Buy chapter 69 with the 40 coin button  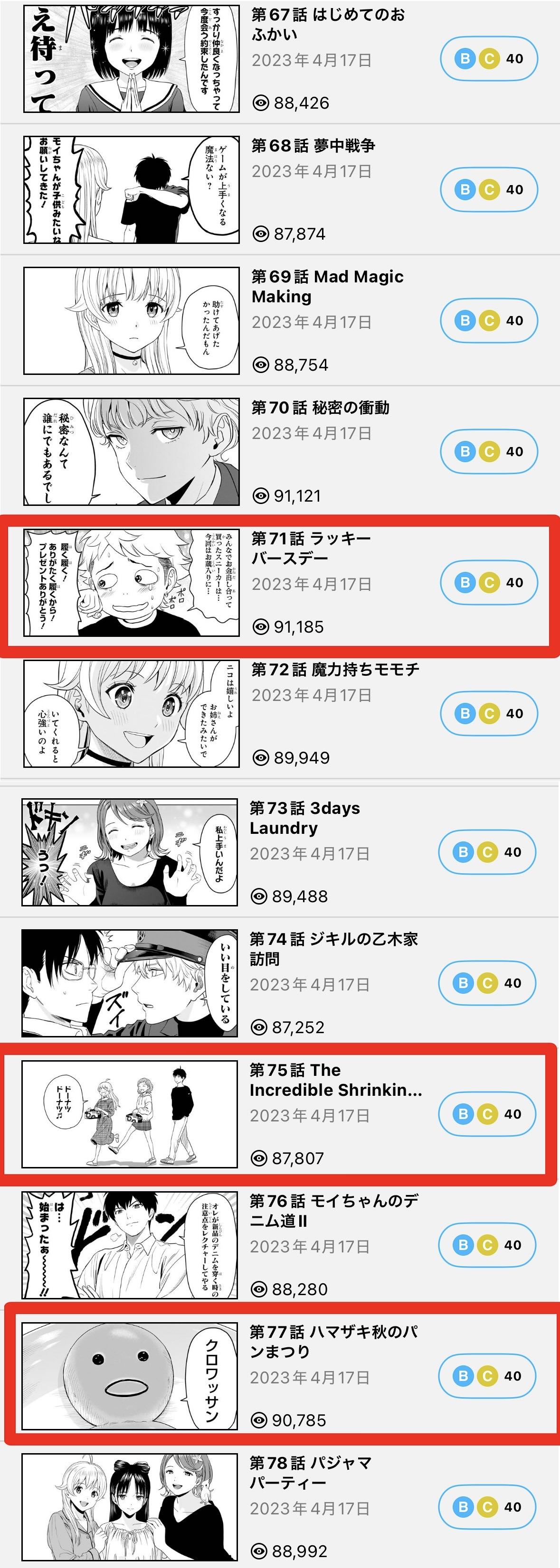pos(489,321)
